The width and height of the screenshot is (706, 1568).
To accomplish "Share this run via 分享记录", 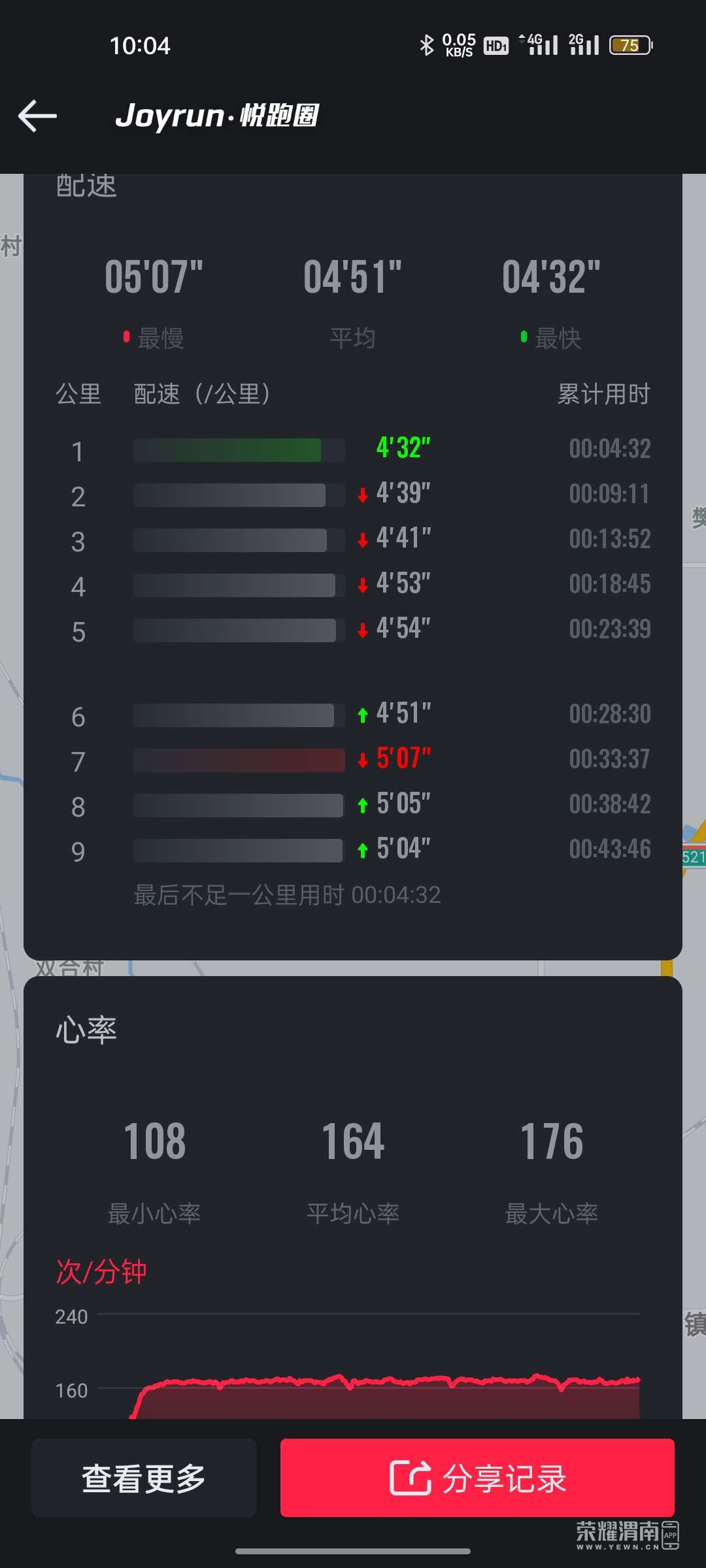I will coord(477,1478).
